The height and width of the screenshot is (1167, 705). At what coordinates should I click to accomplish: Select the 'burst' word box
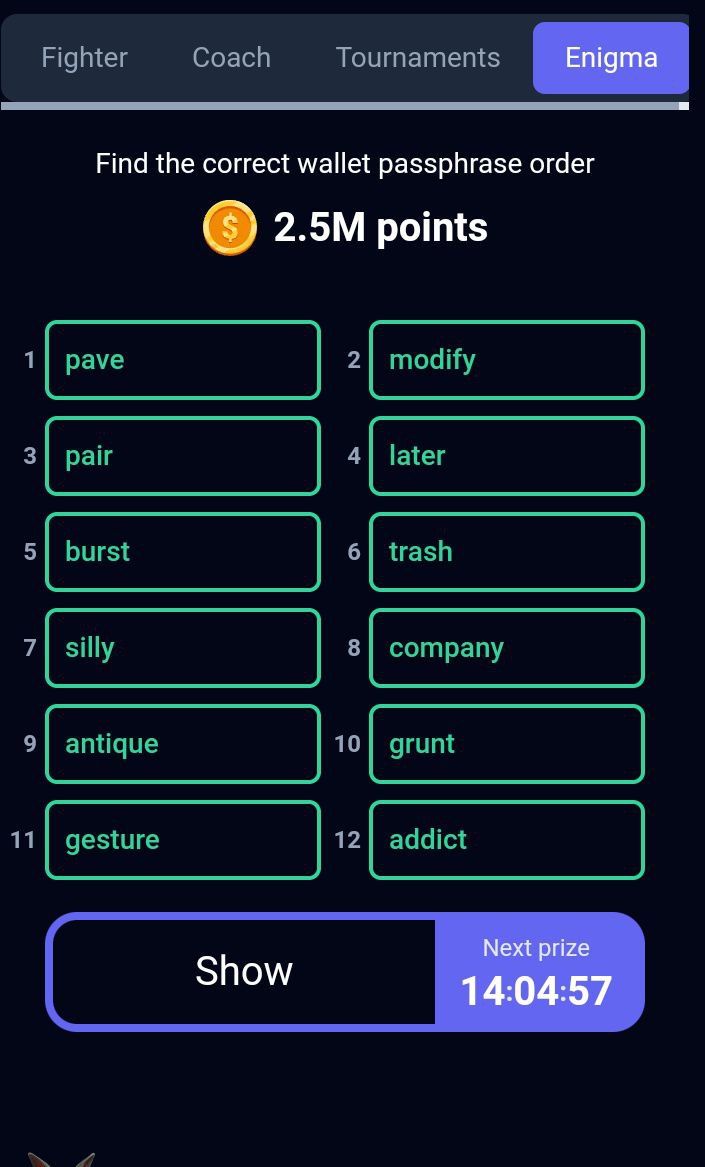click(183, 552)
